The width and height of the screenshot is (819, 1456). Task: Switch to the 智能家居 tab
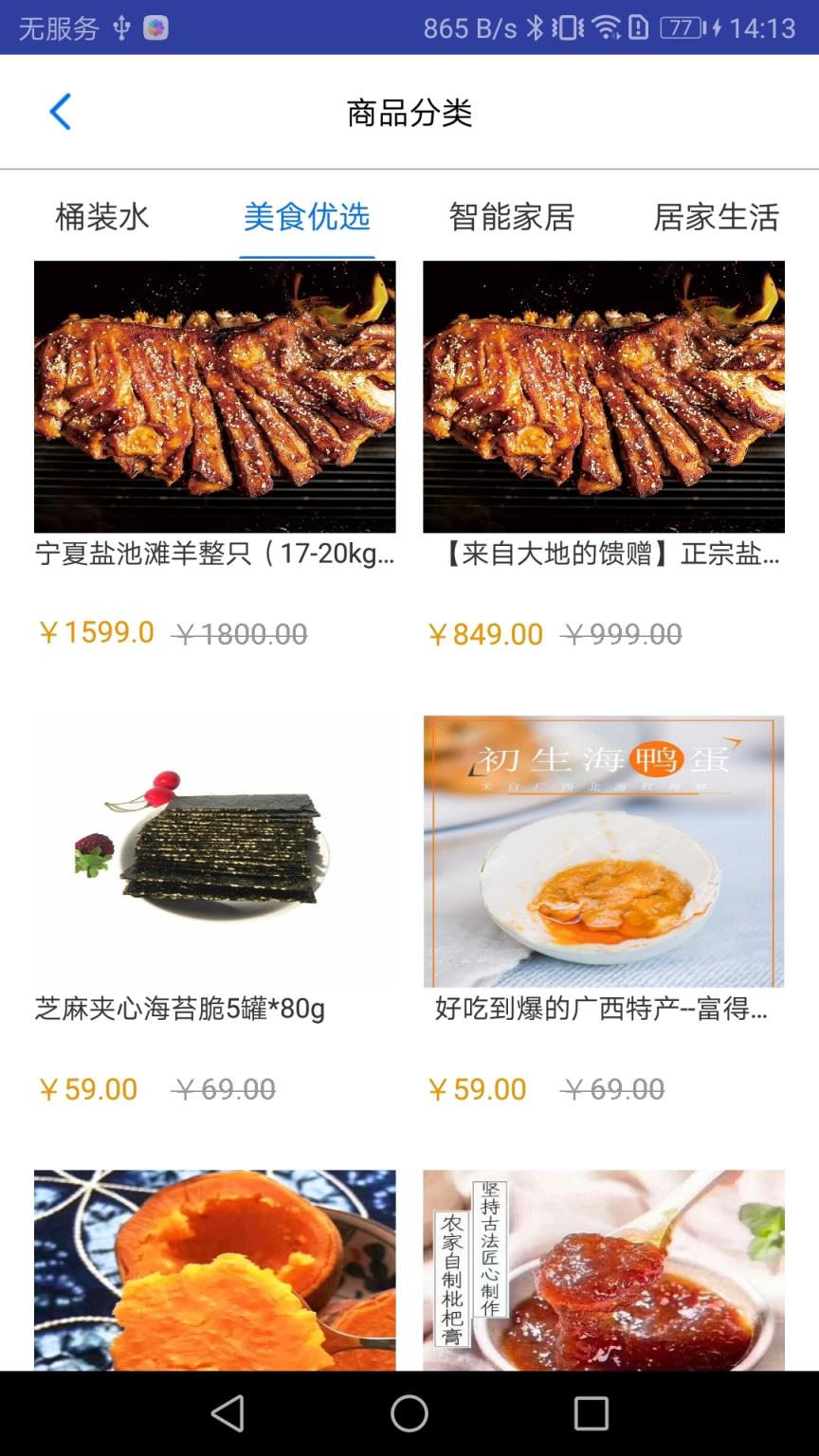click(511, 217)
